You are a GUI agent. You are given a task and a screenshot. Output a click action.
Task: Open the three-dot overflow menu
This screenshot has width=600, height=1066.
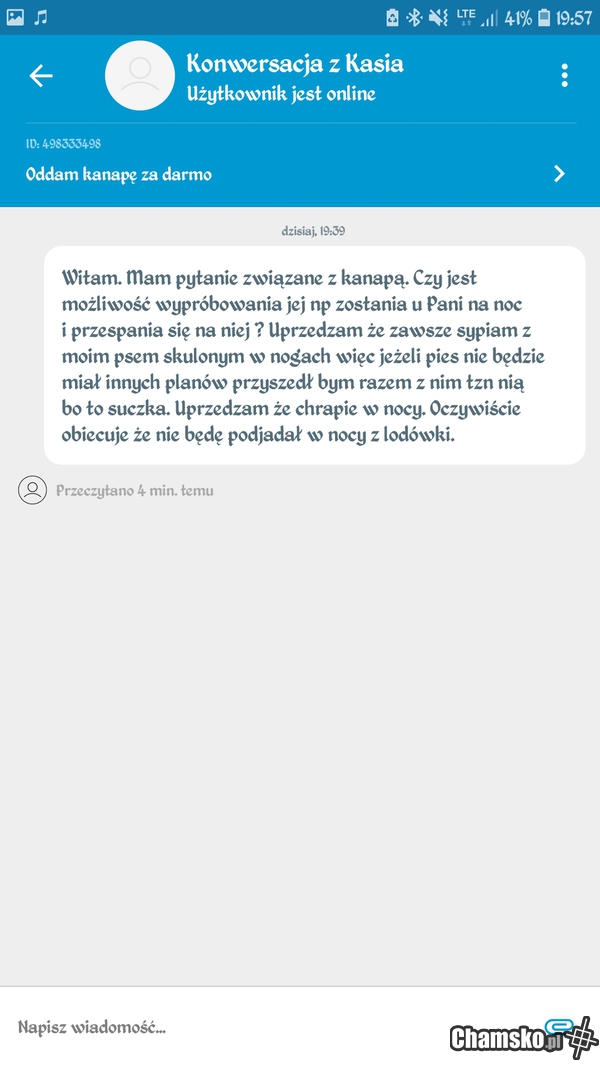[564, 76]
